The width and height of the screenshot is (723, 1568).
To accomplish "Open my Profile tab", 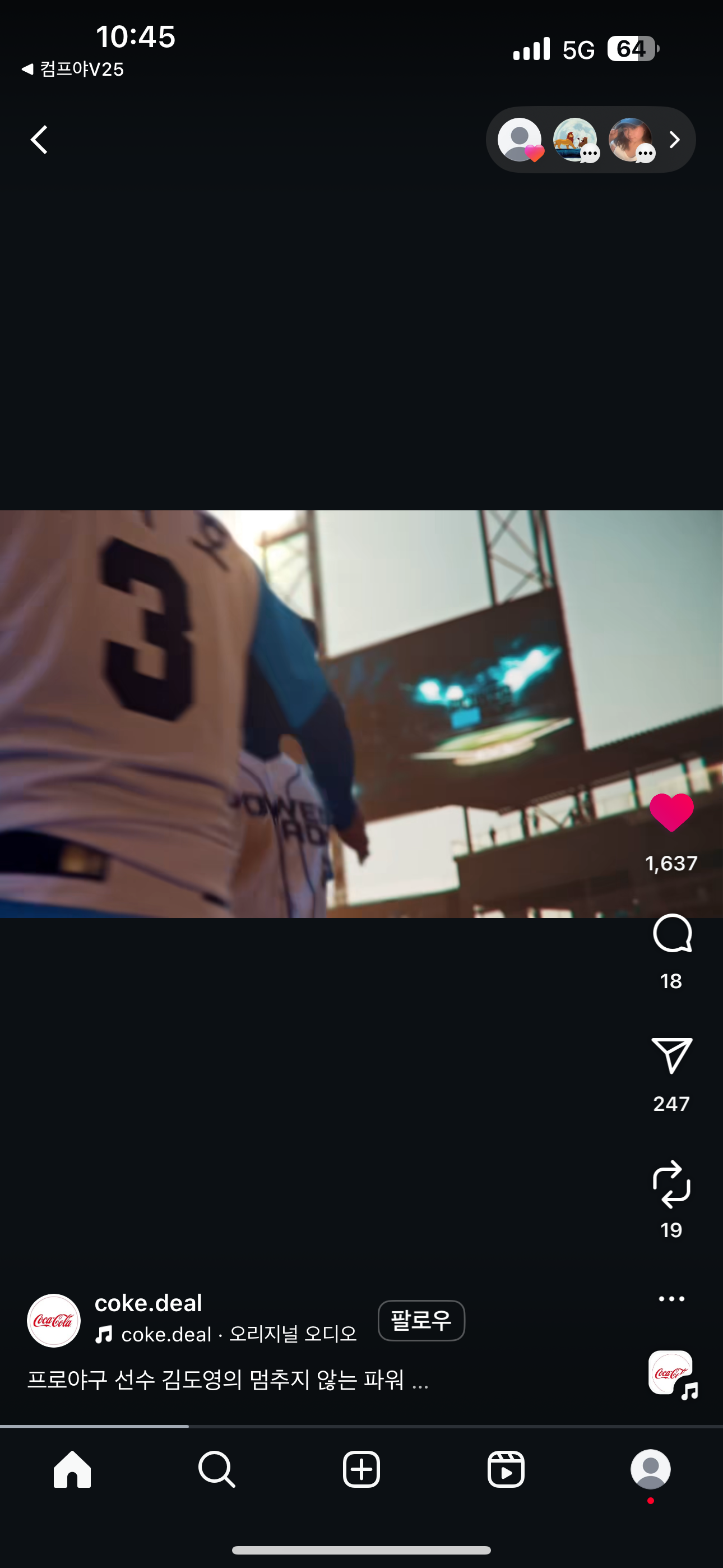I will (x=651, y=1469).
